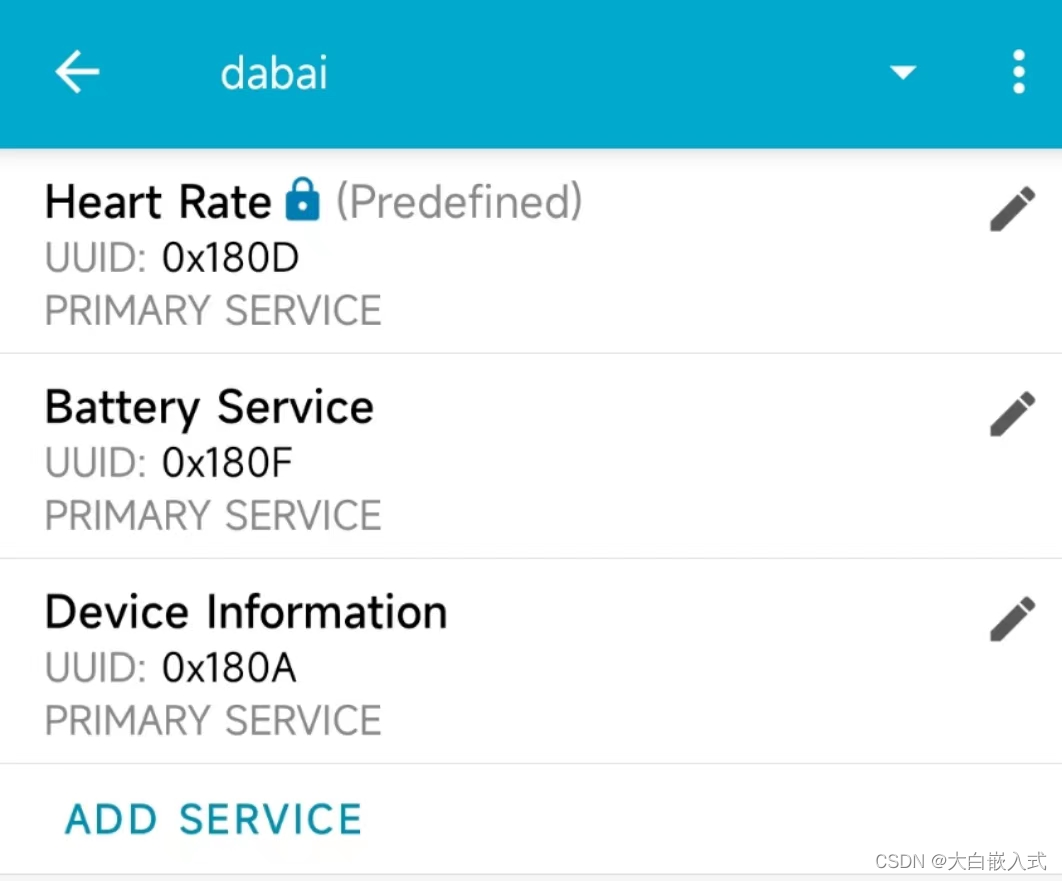Go back using the arrow icon

click(77, 73)
